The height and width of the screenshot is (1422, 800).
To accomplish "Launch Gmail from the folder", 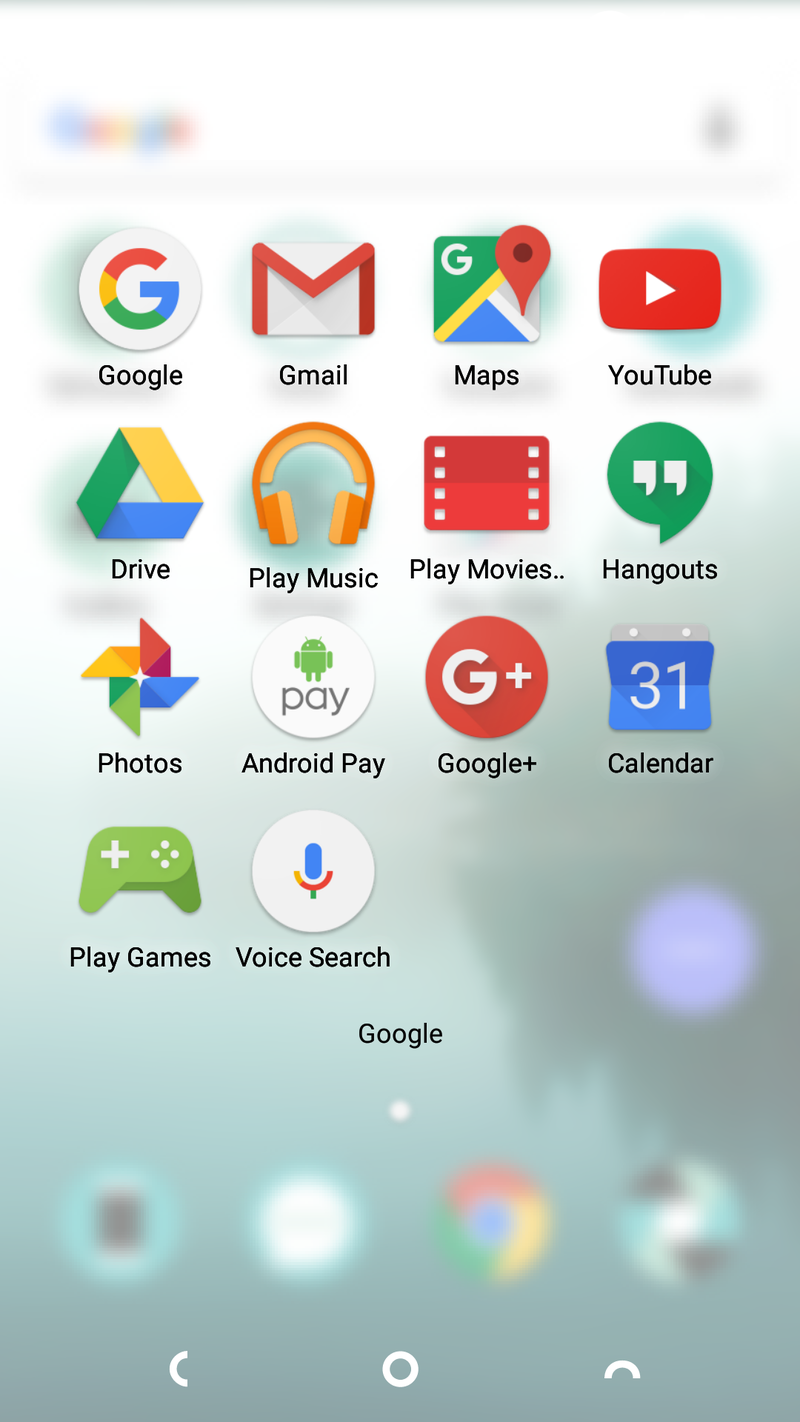I will (313, 291).
